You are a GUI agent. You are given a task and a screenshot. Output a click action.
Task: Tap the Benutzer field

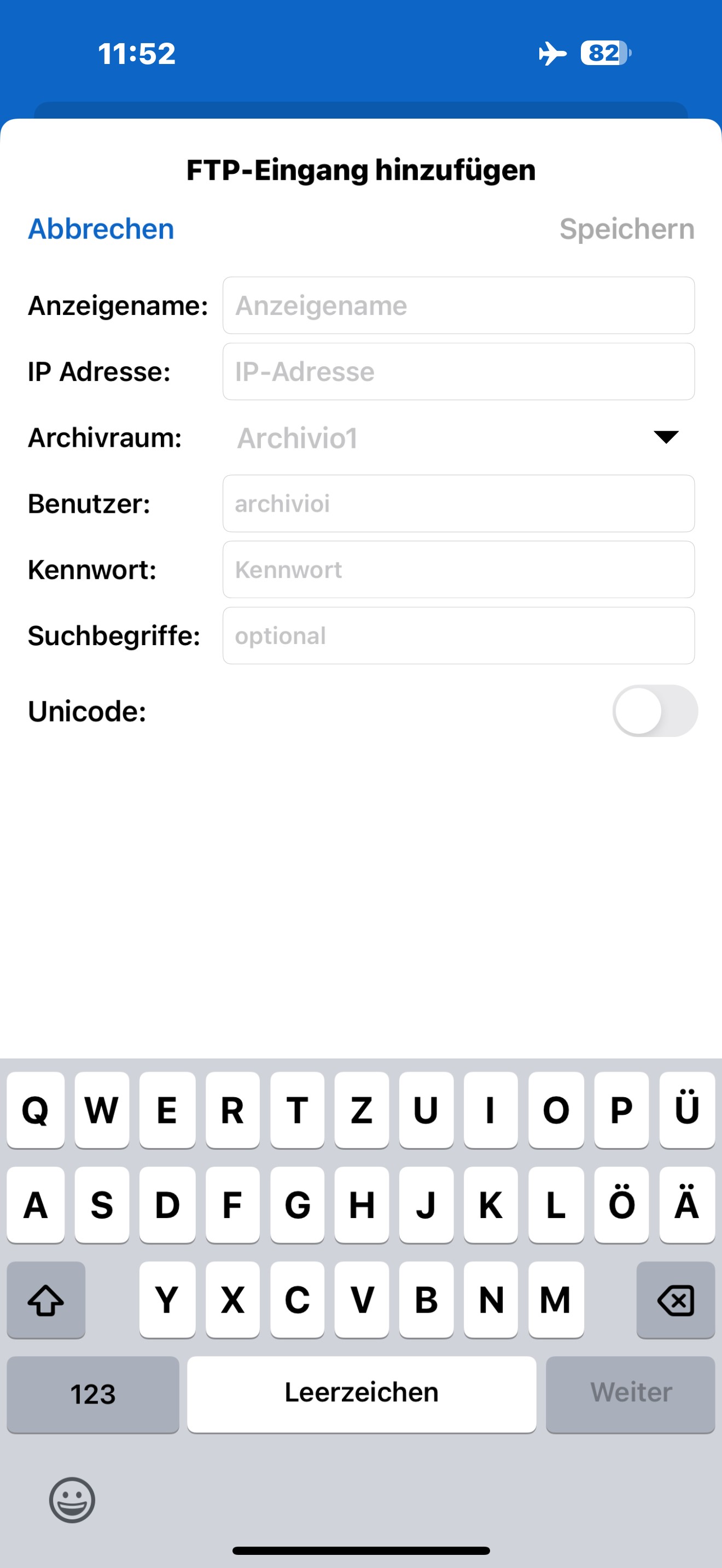[x=458, y=504]
